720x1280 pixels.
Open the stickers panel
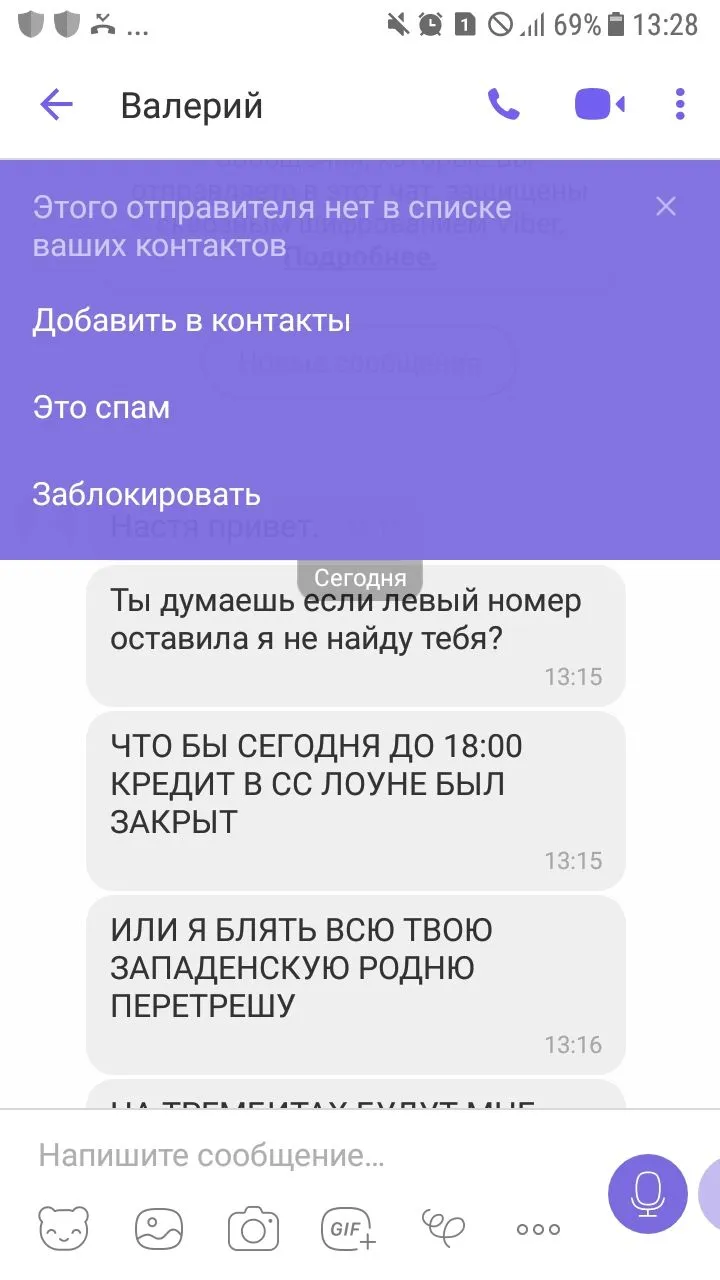(x=63, y=1228)
